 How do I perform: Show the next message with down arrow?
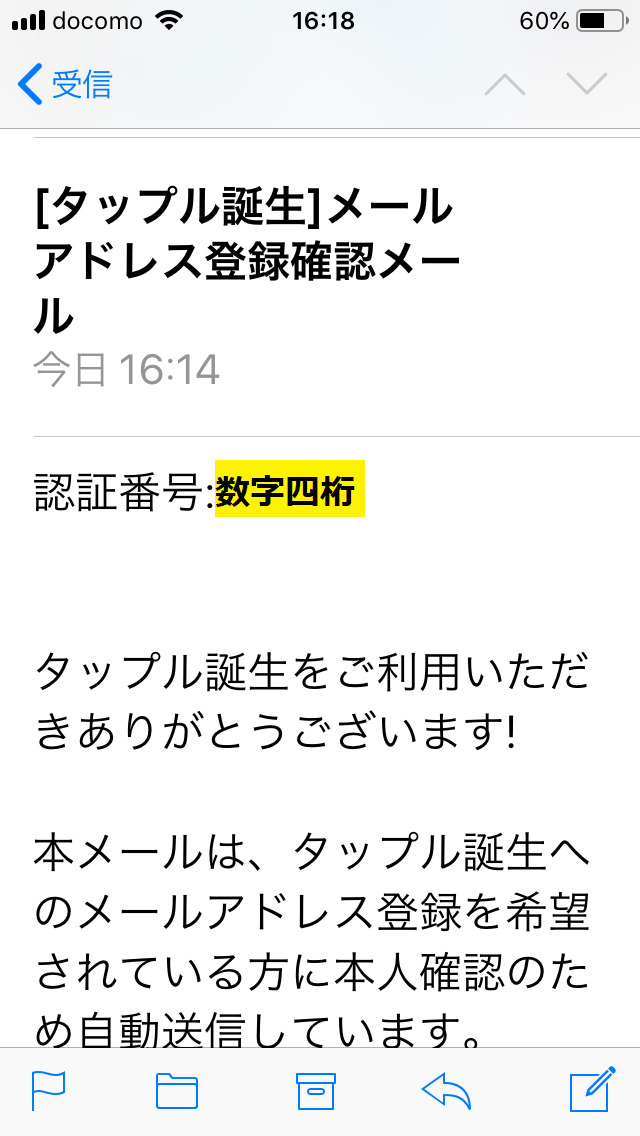tap(586, 84)
